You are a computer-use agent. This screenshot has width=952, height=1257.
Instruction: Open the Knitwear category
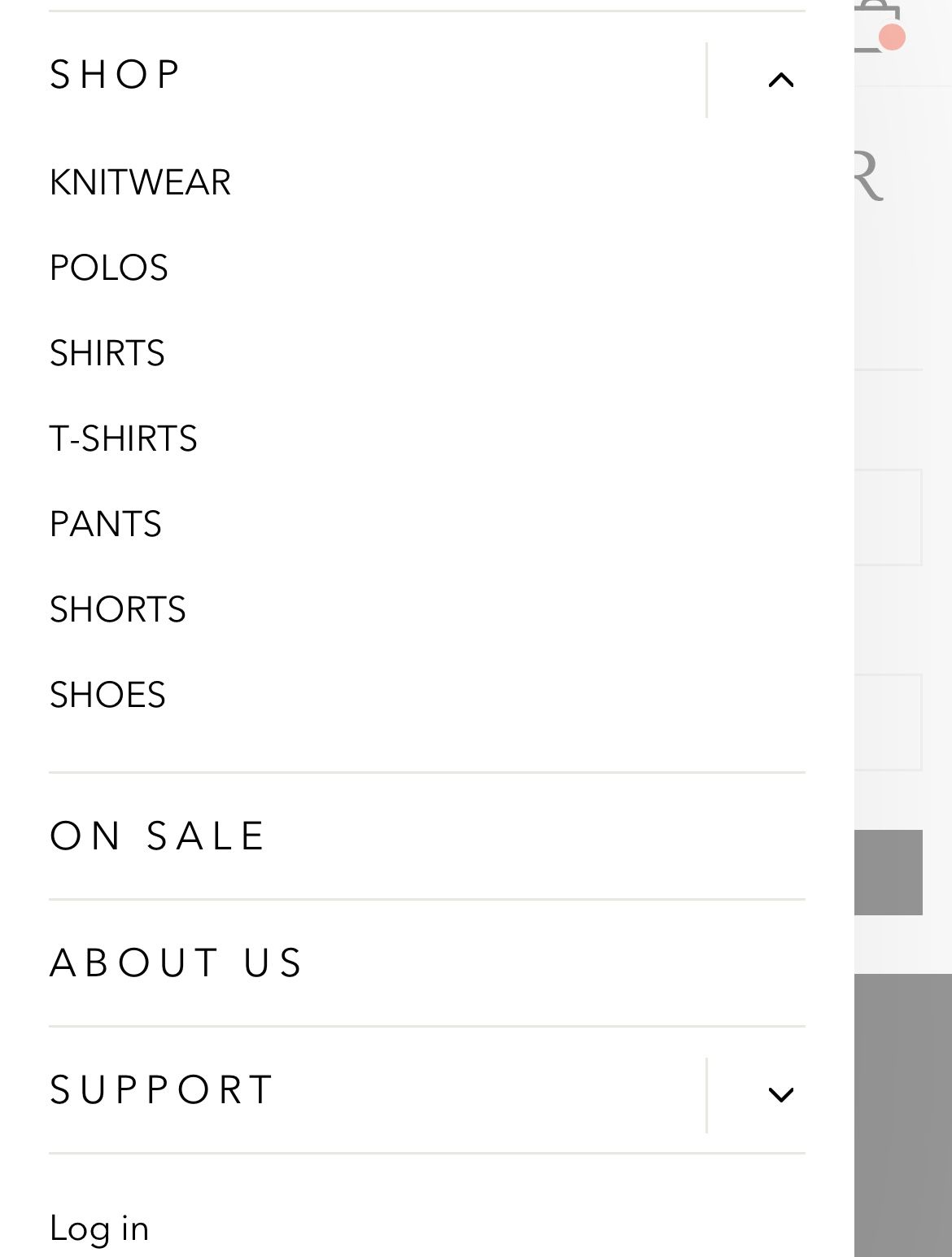[140, 182]
